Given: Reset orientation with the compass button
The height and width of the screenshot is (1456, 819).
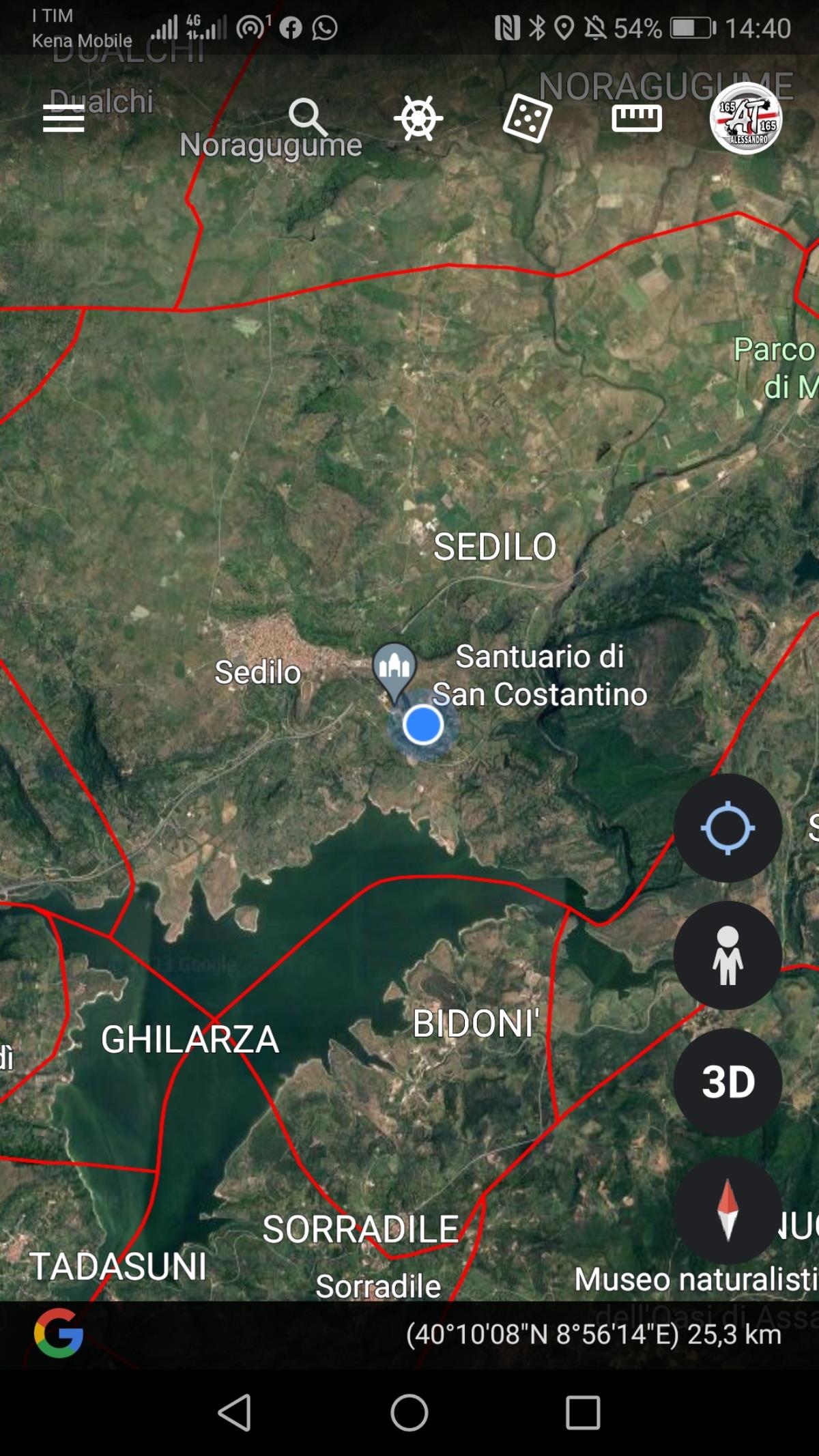Looking at the screenshot, I should 728,1209.
